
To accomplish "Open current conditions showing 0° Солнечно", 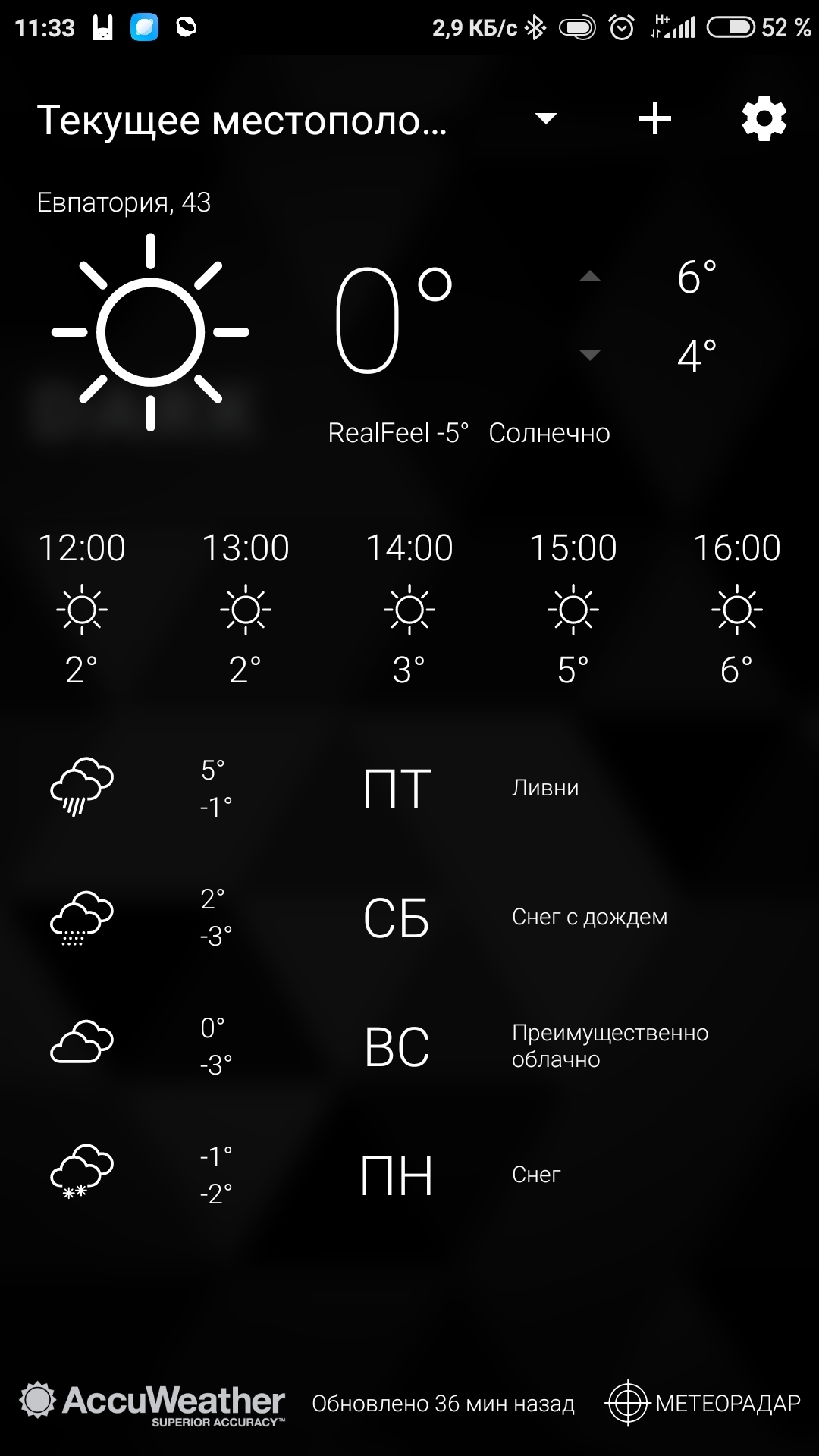I will 409,334.
